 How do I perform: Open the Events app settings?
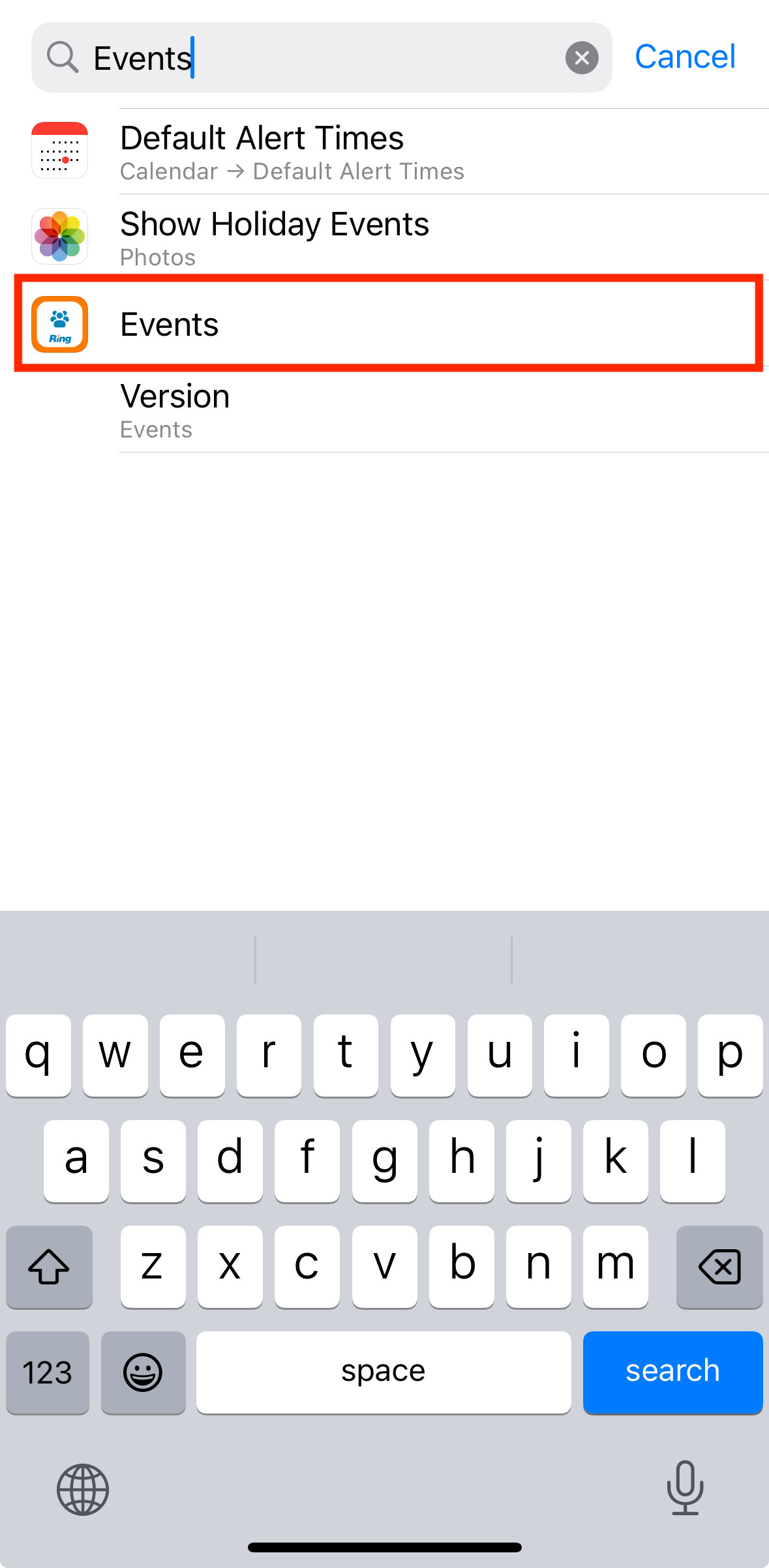[385, 324]
